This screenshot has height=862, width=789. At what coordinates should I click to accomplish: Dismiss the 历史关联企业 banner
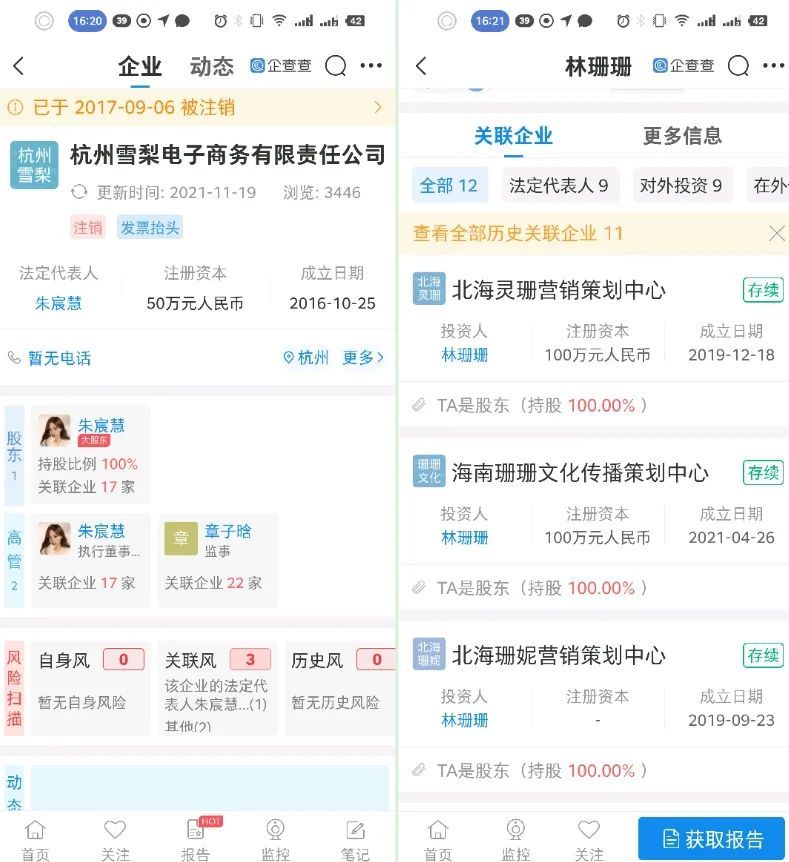click(x=776, y=233)
